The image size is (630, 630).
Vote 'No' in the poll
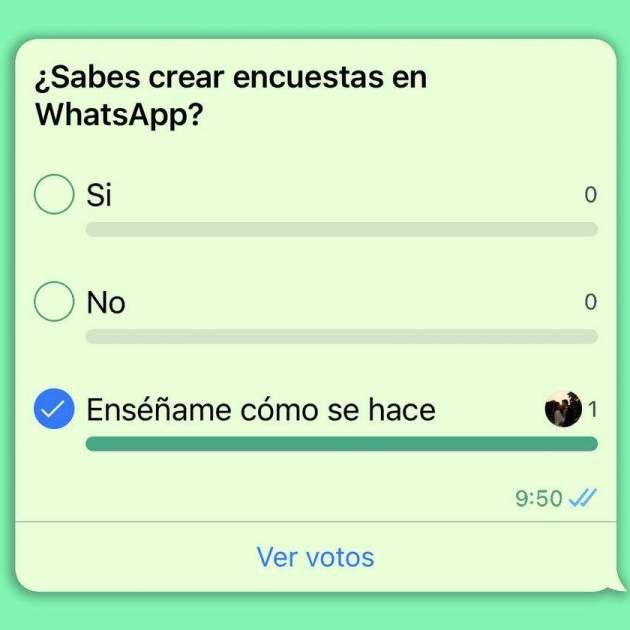click(54, 301)
